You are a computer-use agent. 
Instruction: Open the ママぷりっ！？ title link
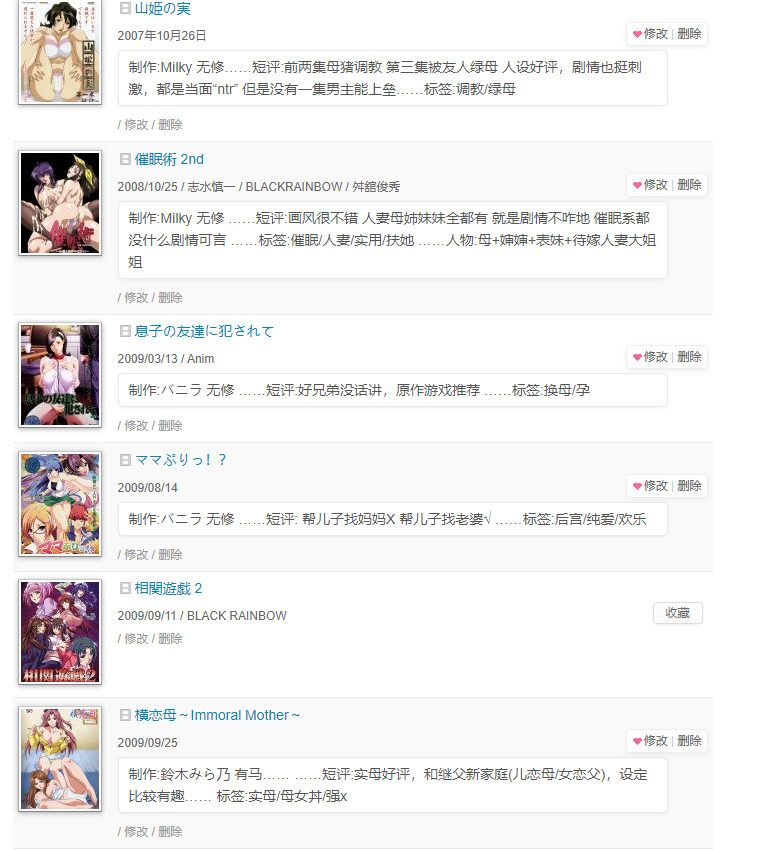tap(181, 460)
